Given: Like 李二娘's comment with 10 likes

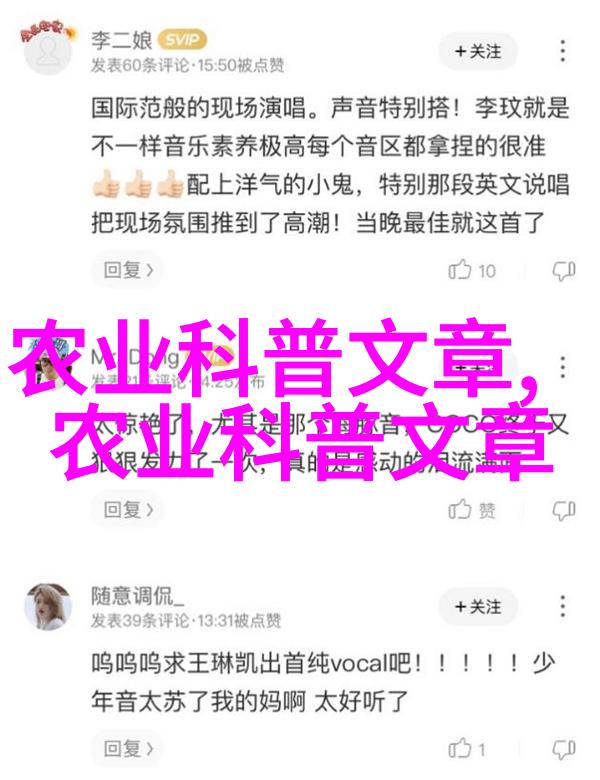Looking at the screenshot, I should pyautogui.click(x=472, y=269).
